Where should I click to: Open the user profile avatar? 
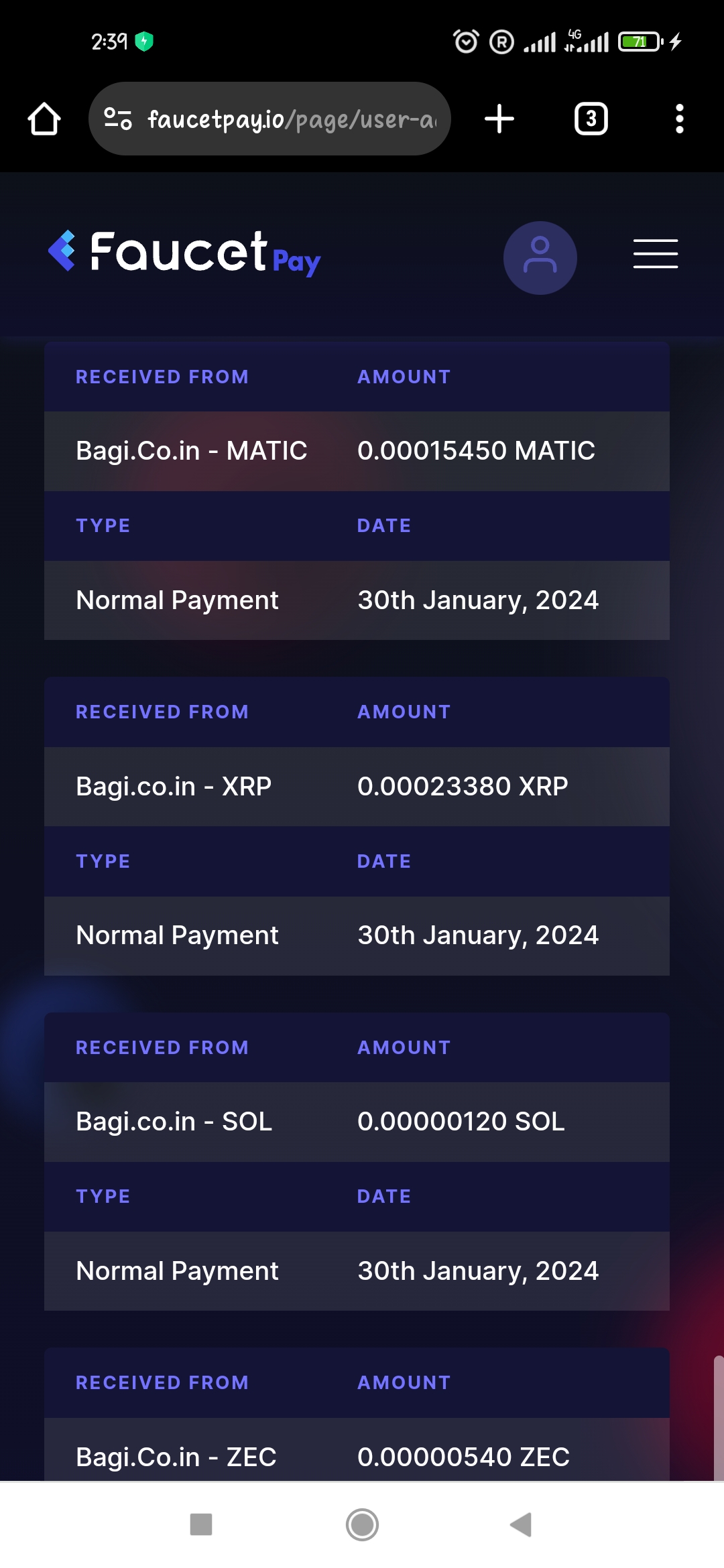[540, 258]
